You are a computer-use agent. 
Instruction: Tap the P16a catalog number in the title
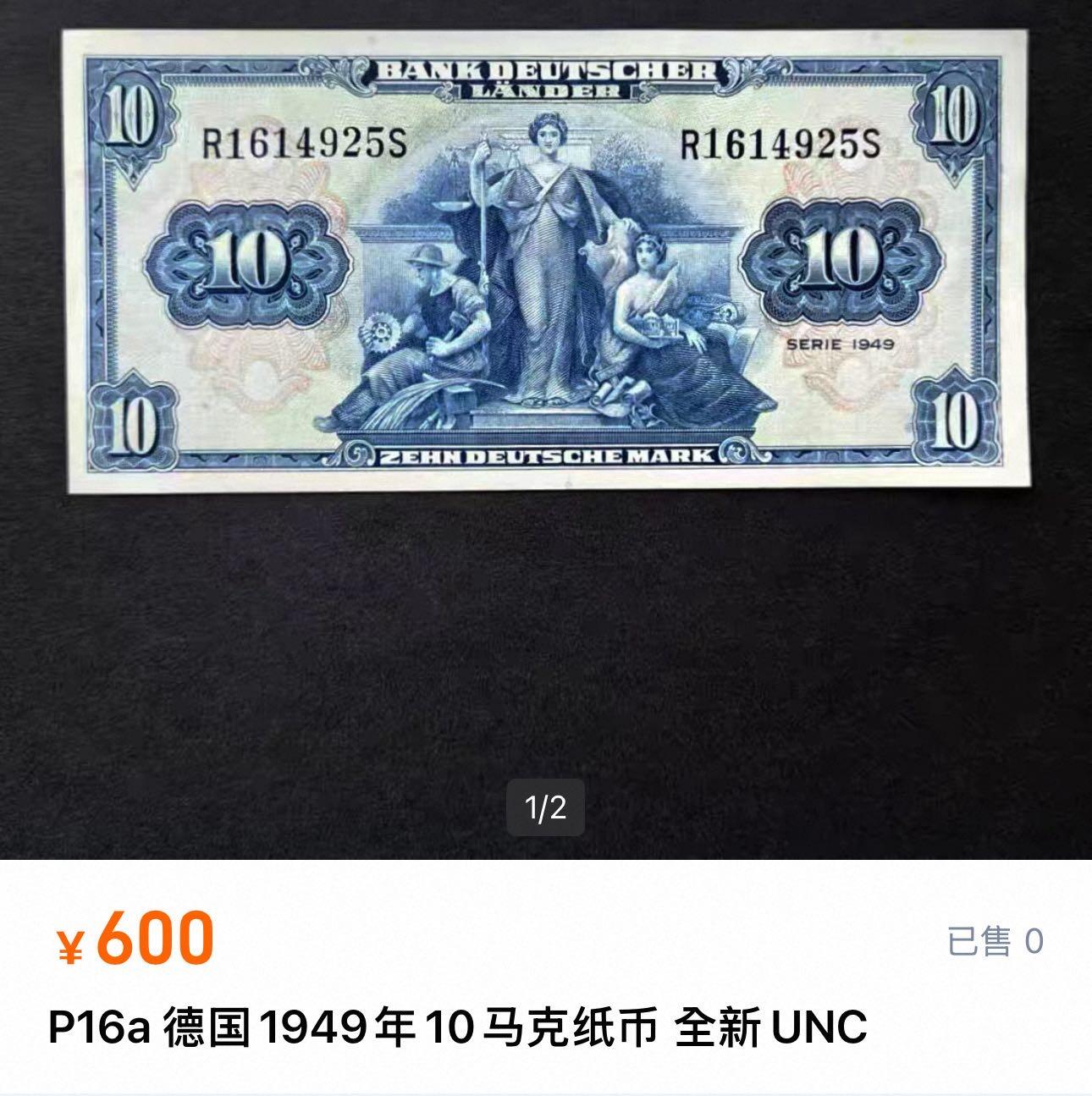pyautogui.click(x=94, y=1034)
